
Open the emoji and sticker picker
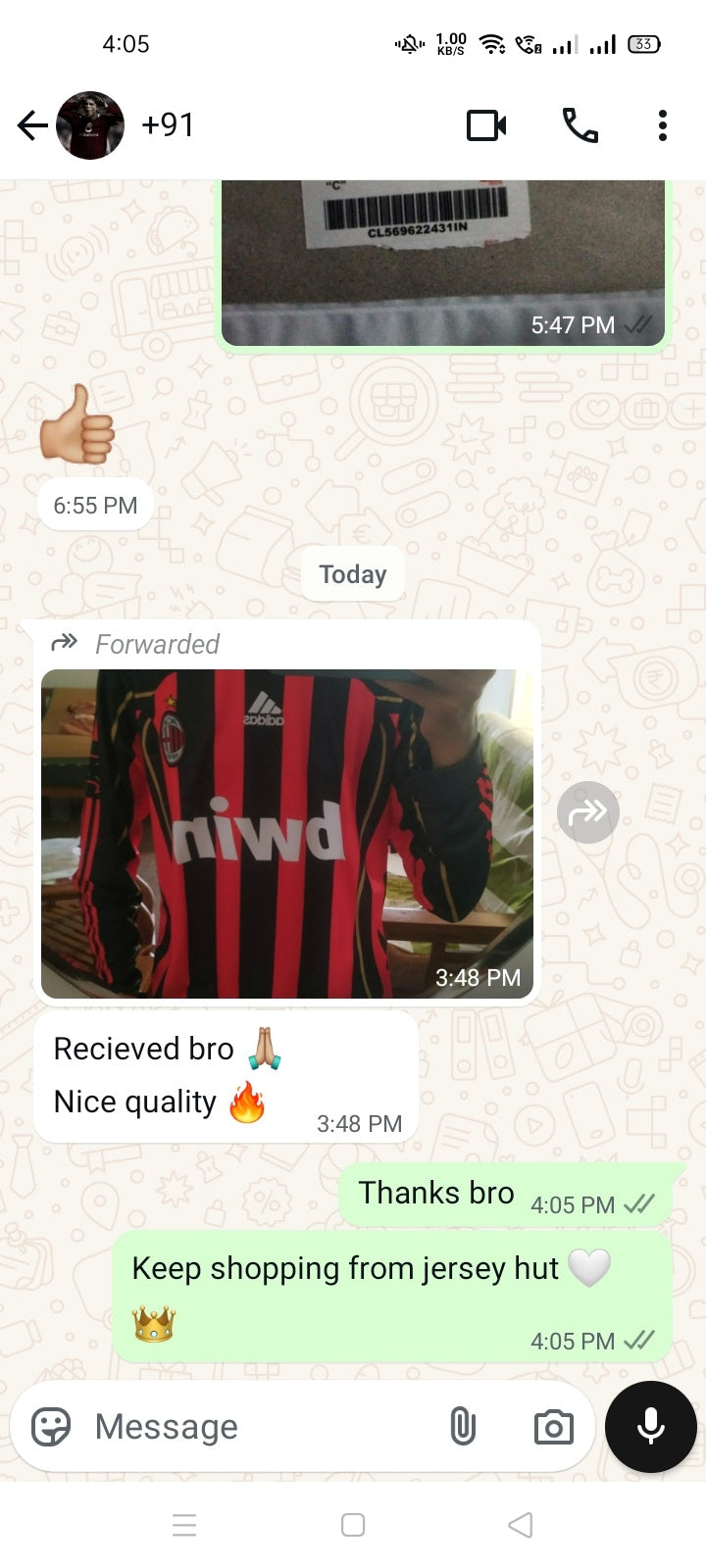51,1427
